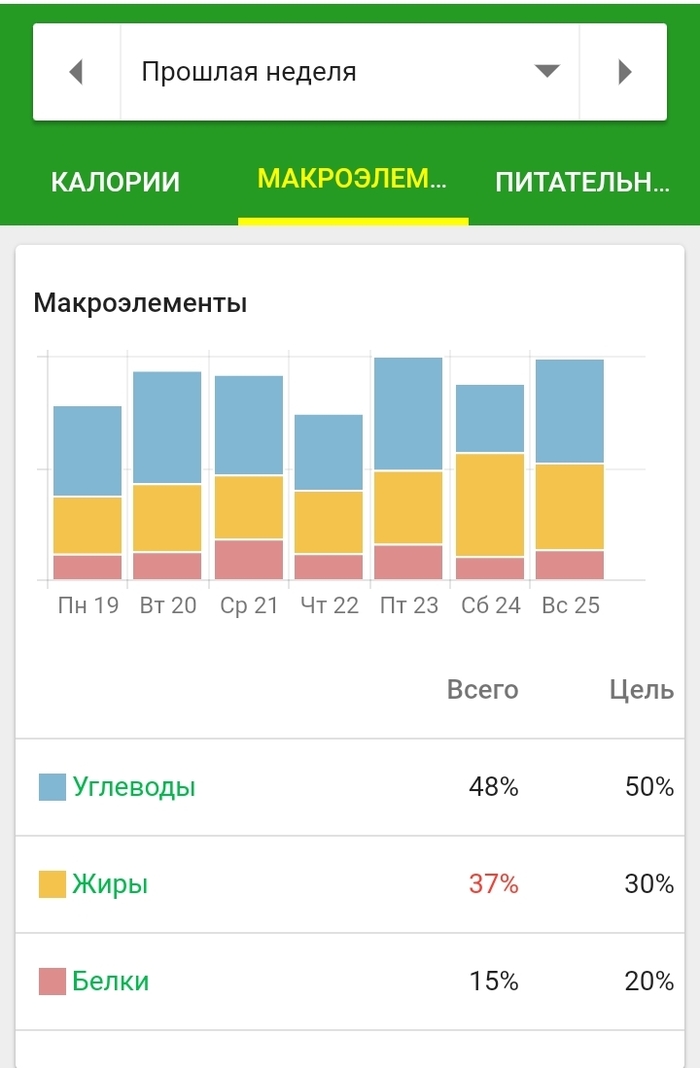
Task: Open the Жиры details
Action: pos(110,884)
